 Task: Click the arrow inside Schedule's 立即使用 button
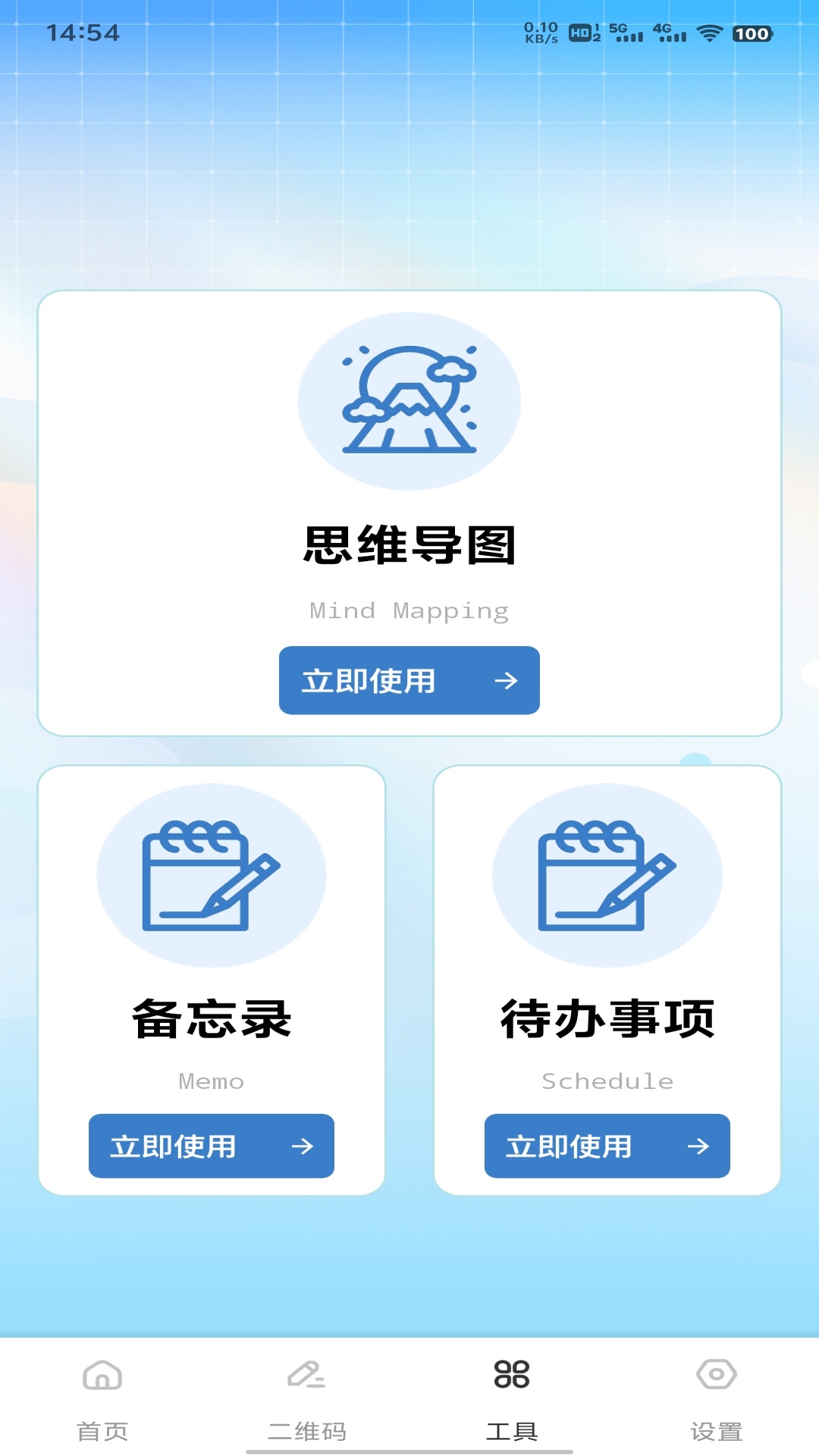(x=700, y=1147)
